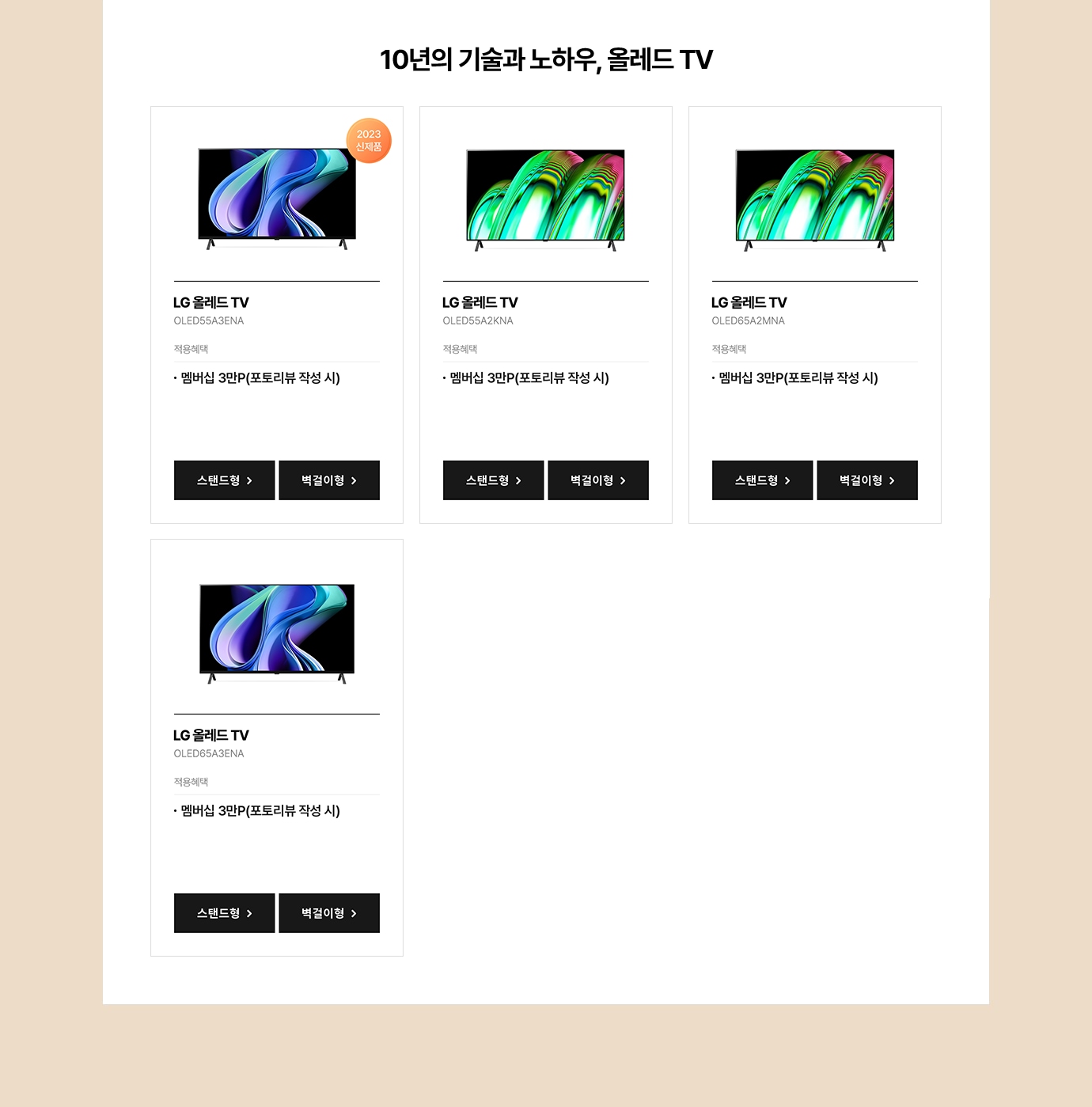Open wall-mount type for OLED55A2KNA
1092x1107 pixels.
coord(598,480)
